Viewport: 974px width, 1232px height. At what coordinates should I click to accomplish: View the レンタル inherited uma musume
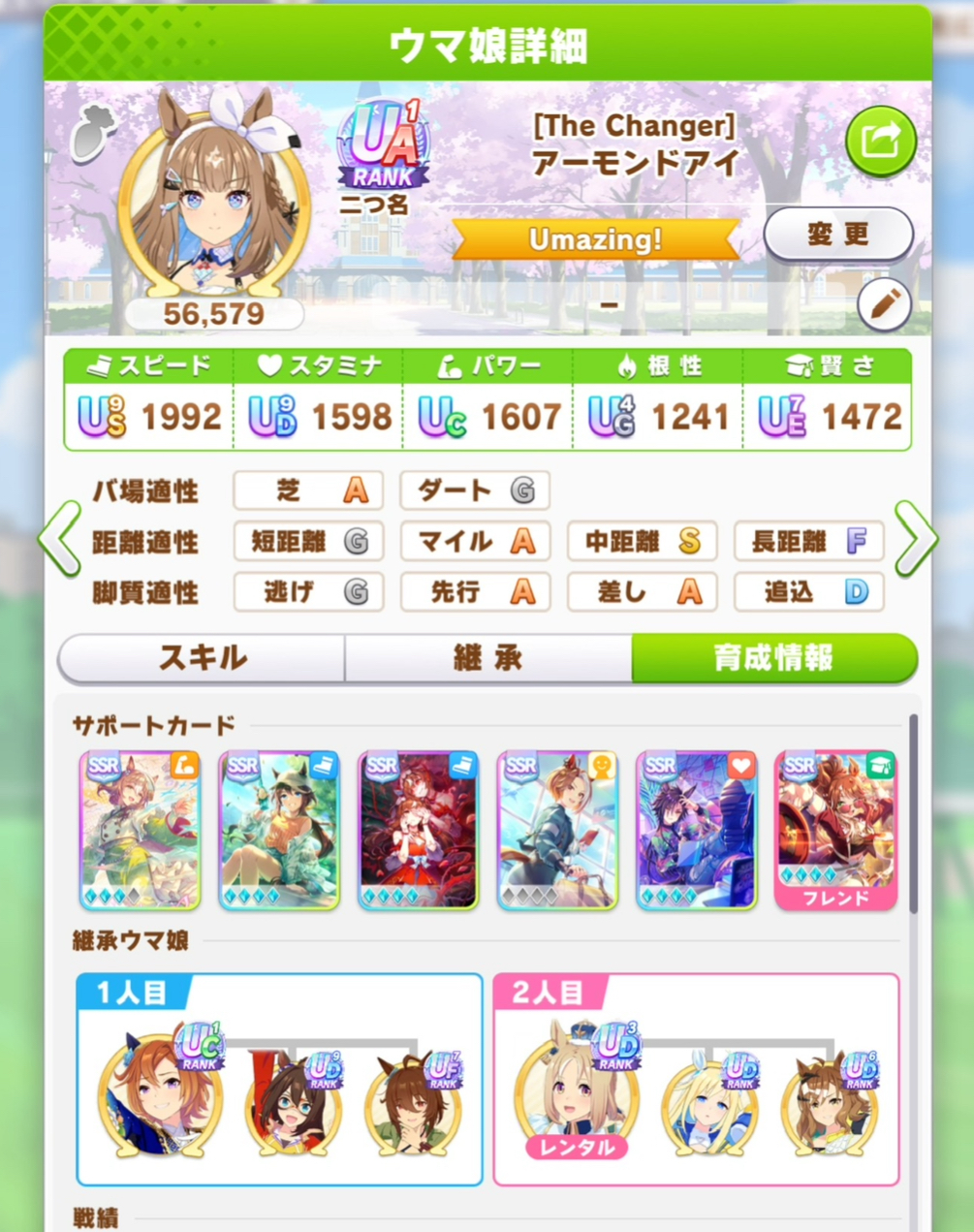(577, 1095)
